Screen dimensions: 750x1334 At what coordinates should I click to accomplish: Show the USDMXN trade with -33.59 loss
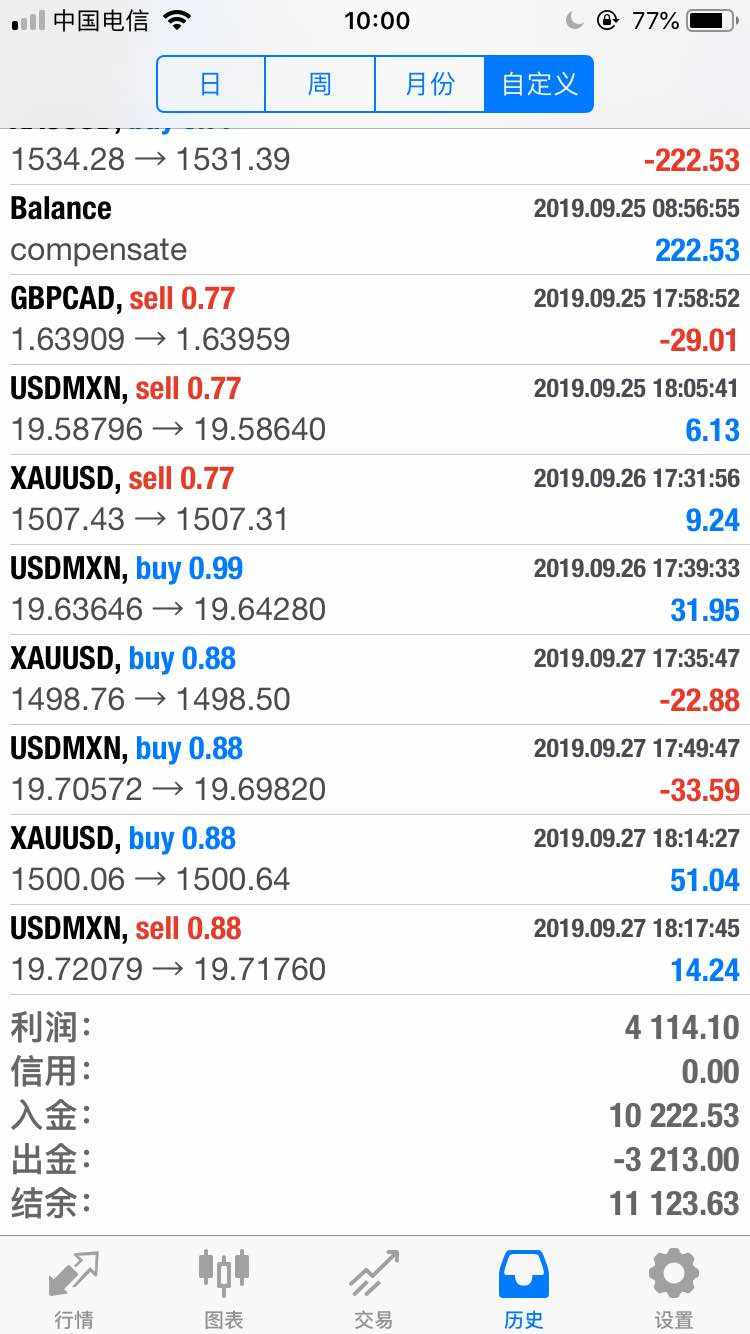375,769
